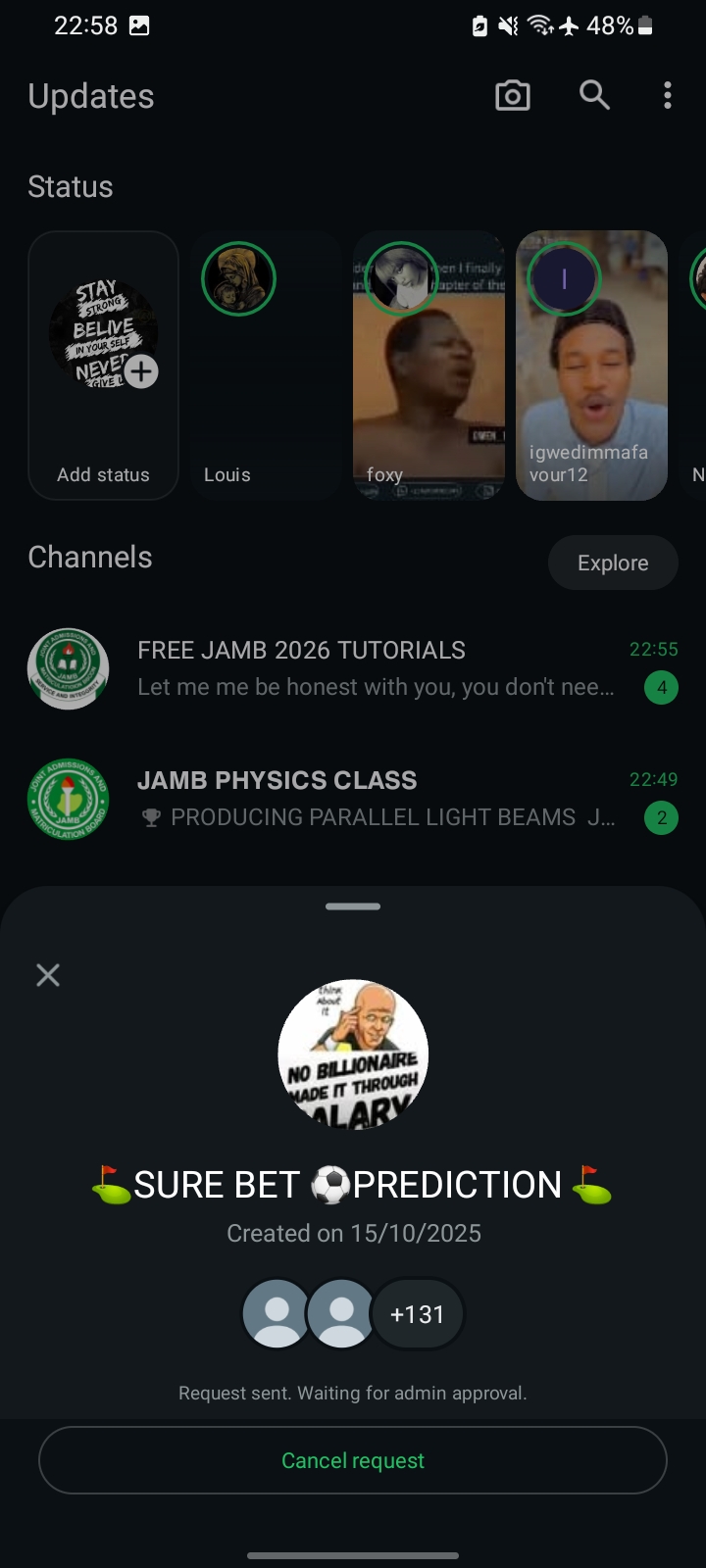This screenshot has width=706, height=1568.
Task: View foxy's status update
Action: 429,366
